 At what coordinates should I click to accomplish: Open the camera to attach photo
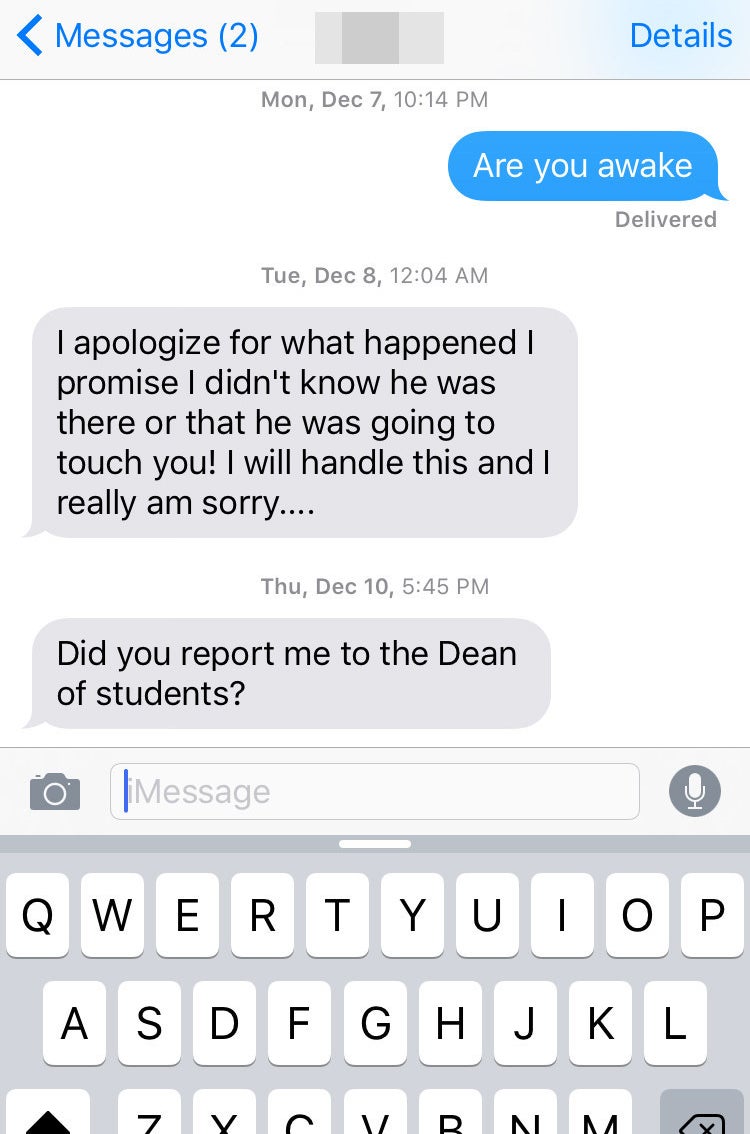click(x=55, y=792)
